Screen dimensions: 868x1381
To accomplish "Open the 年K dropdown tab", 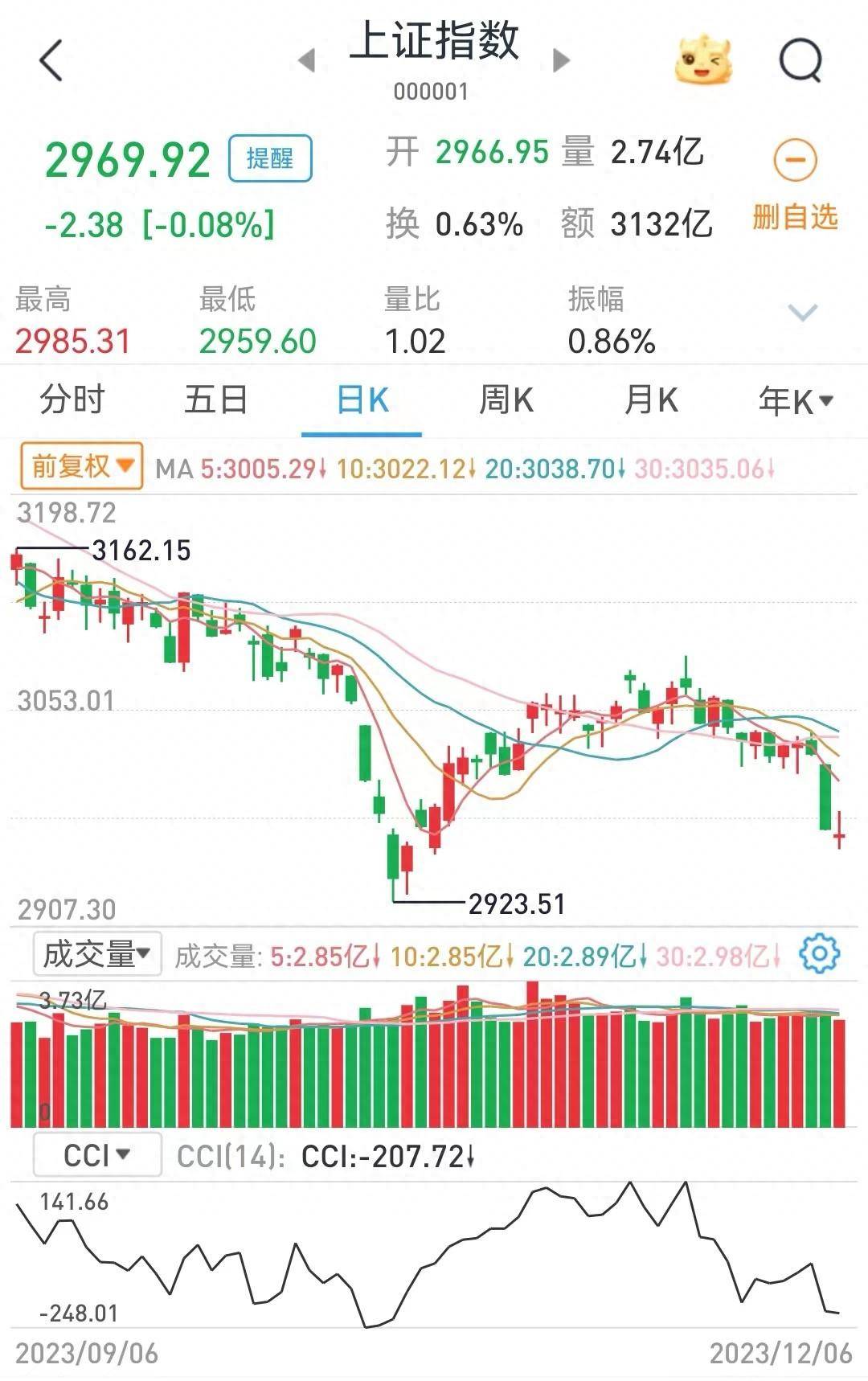I will point(795,400).
